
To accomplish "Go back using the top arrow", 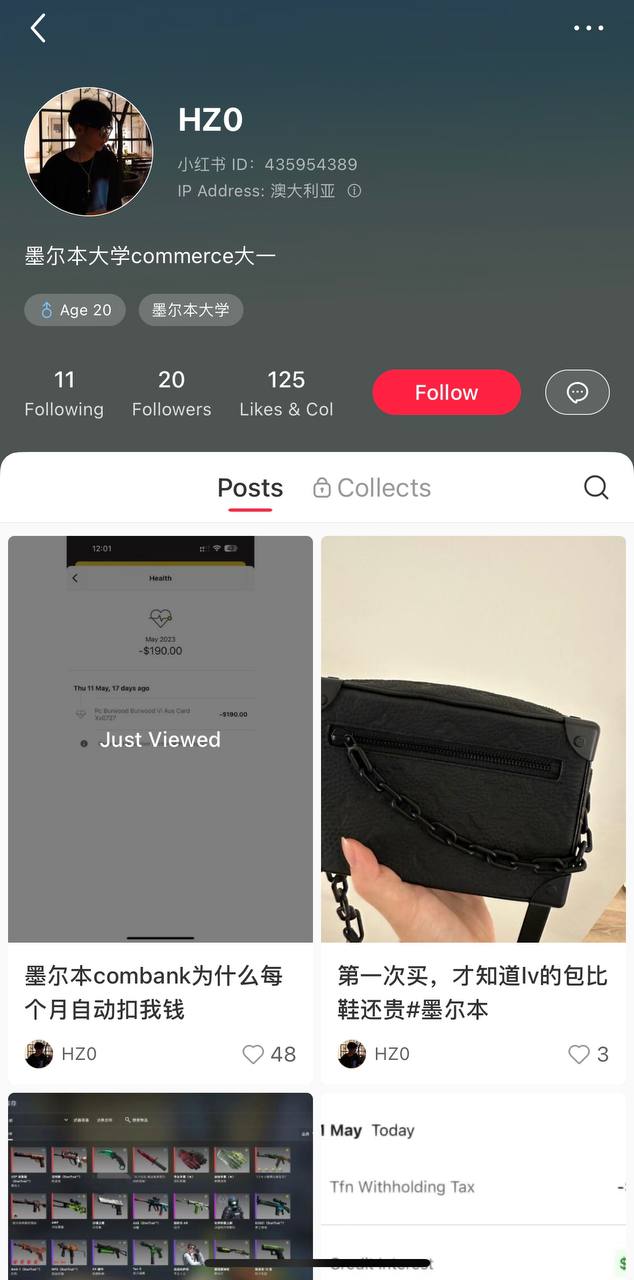I will (38, 28).
